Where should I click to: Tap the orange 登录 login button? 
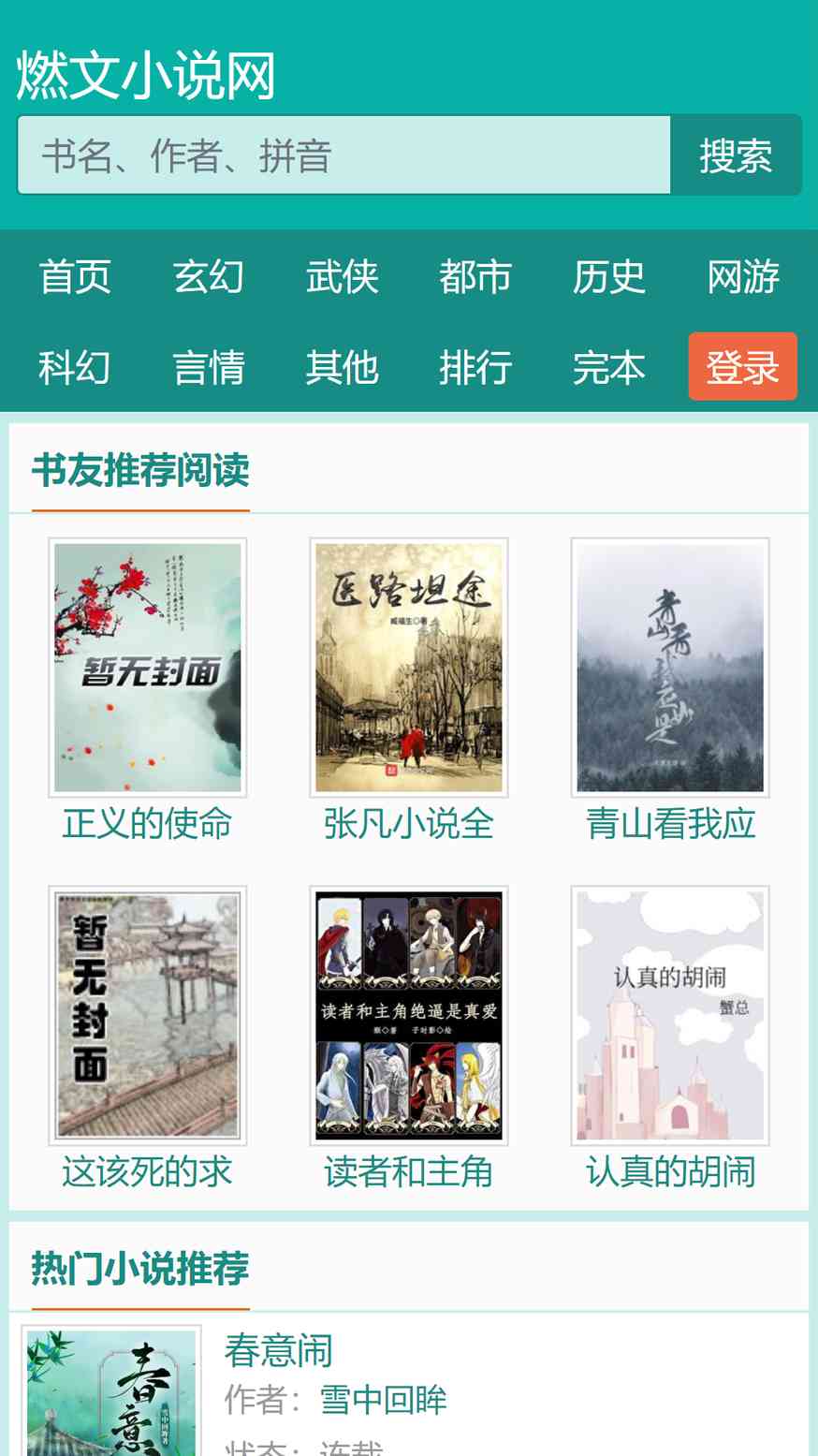click(743, 367)
